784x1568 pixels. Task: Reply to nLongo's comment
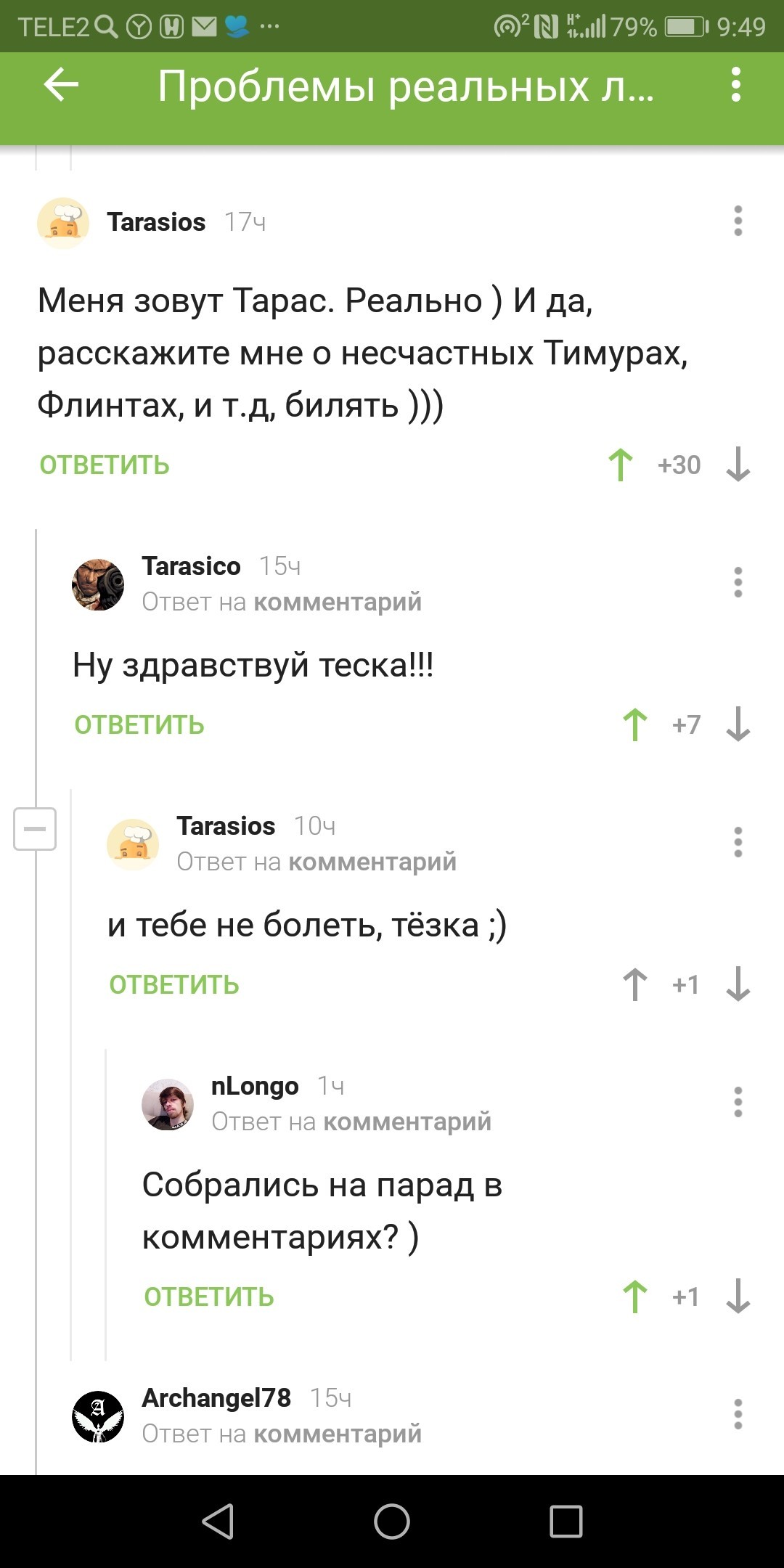point(209,1297)
